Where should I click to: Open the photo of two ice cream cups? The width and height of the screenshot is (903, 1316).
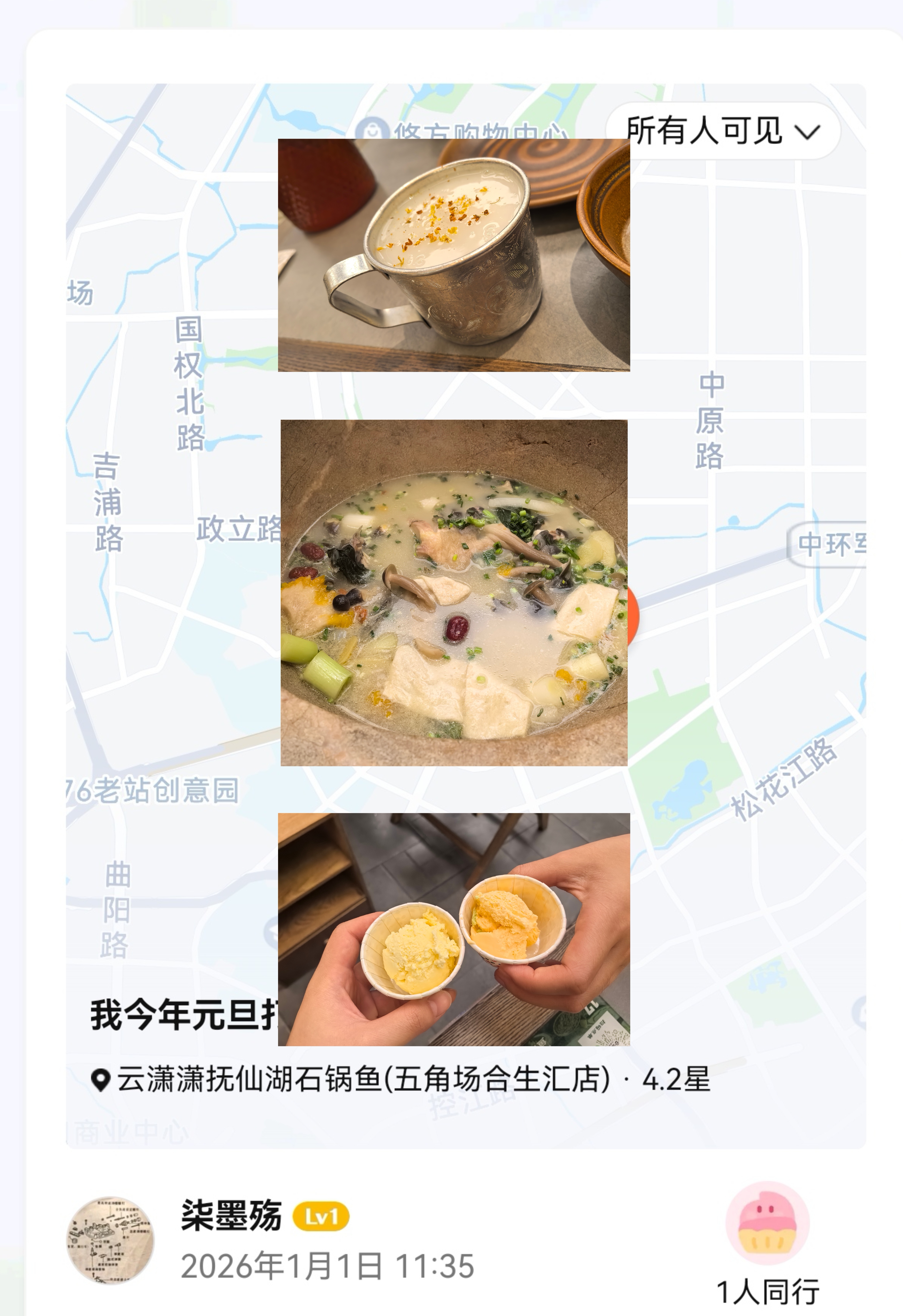(x=454, y=929)
